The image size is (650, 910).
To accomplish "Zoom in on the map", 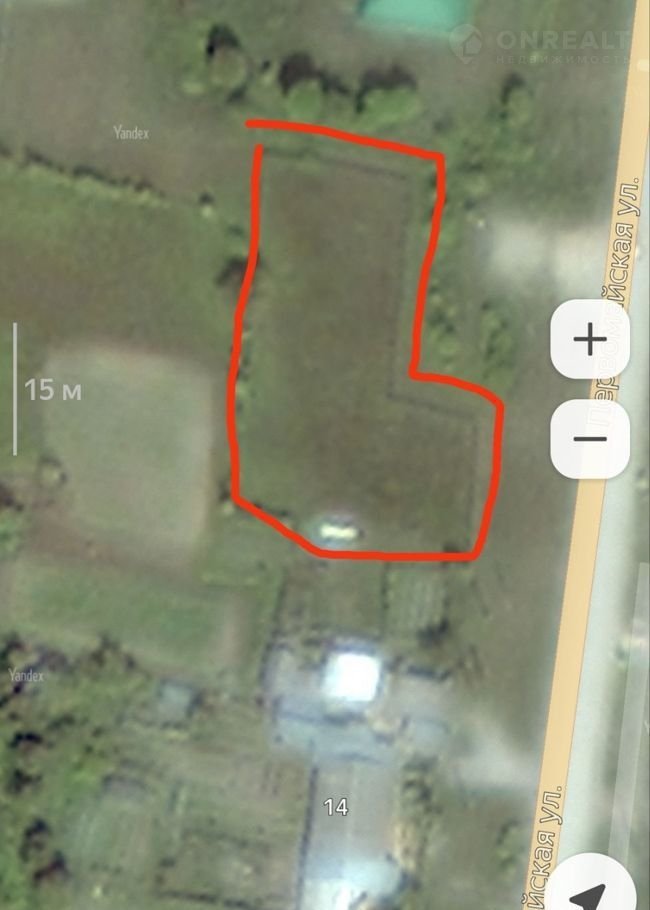I will tap(590, 340).
